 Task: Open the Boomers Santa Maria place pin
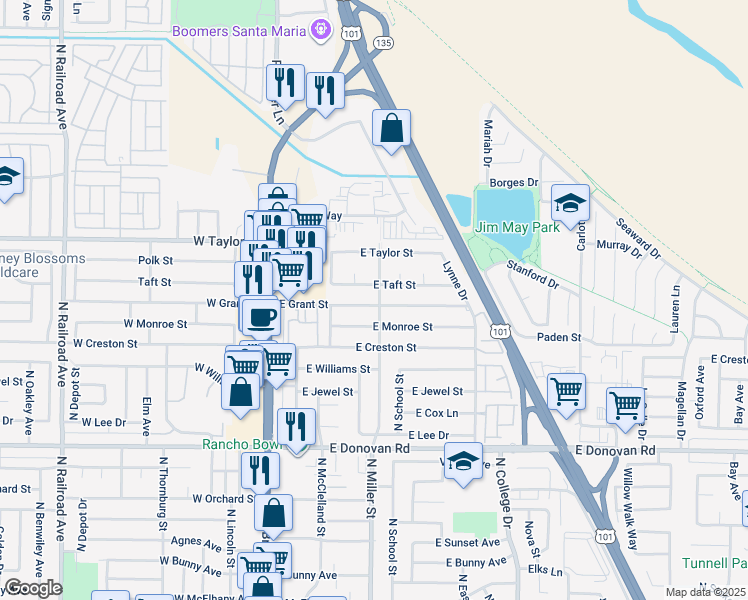(x=320, y=31)
